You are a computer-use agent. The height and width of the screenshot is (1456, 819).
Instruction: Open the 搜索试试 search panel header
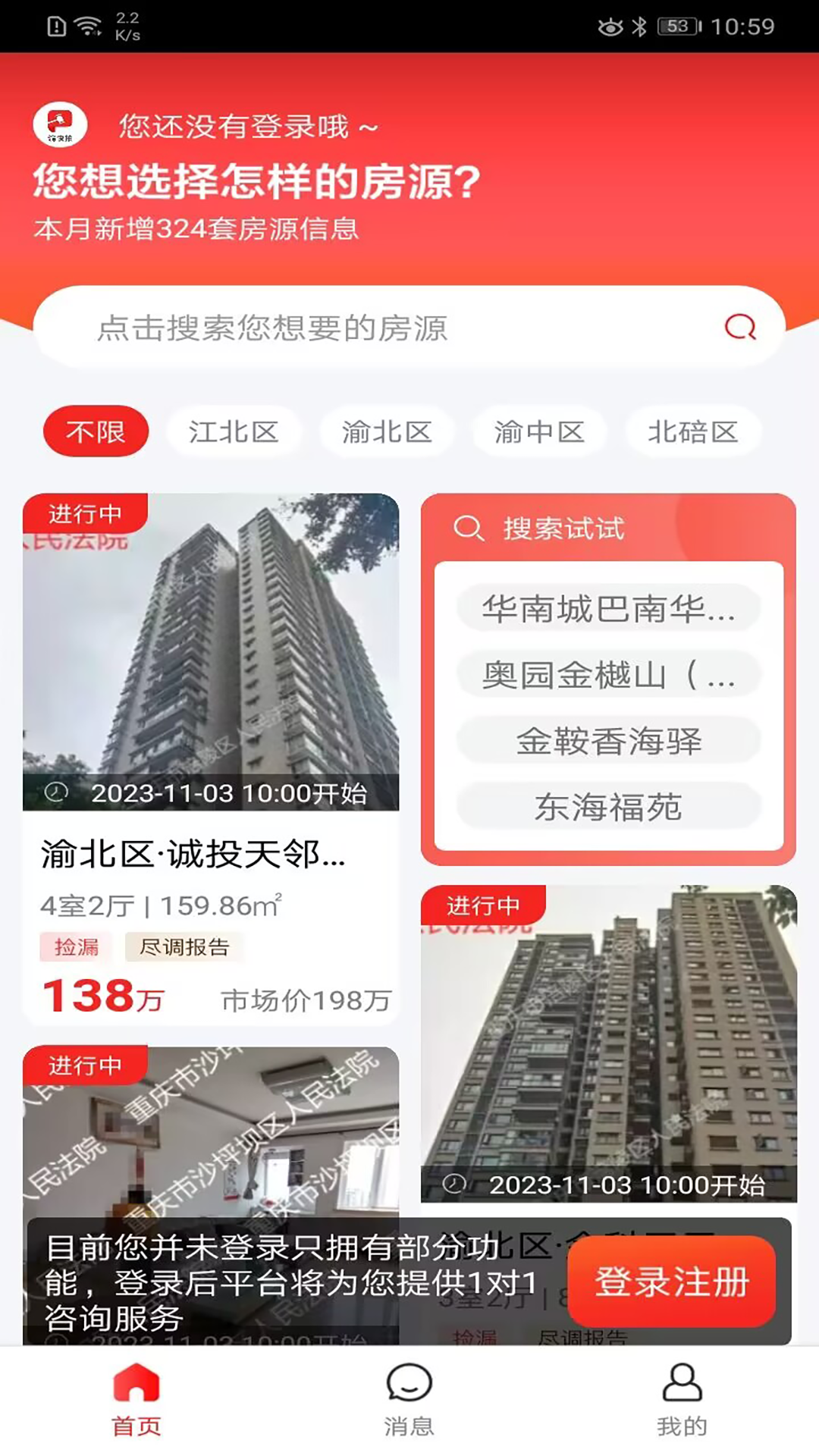tap(563, 529)
